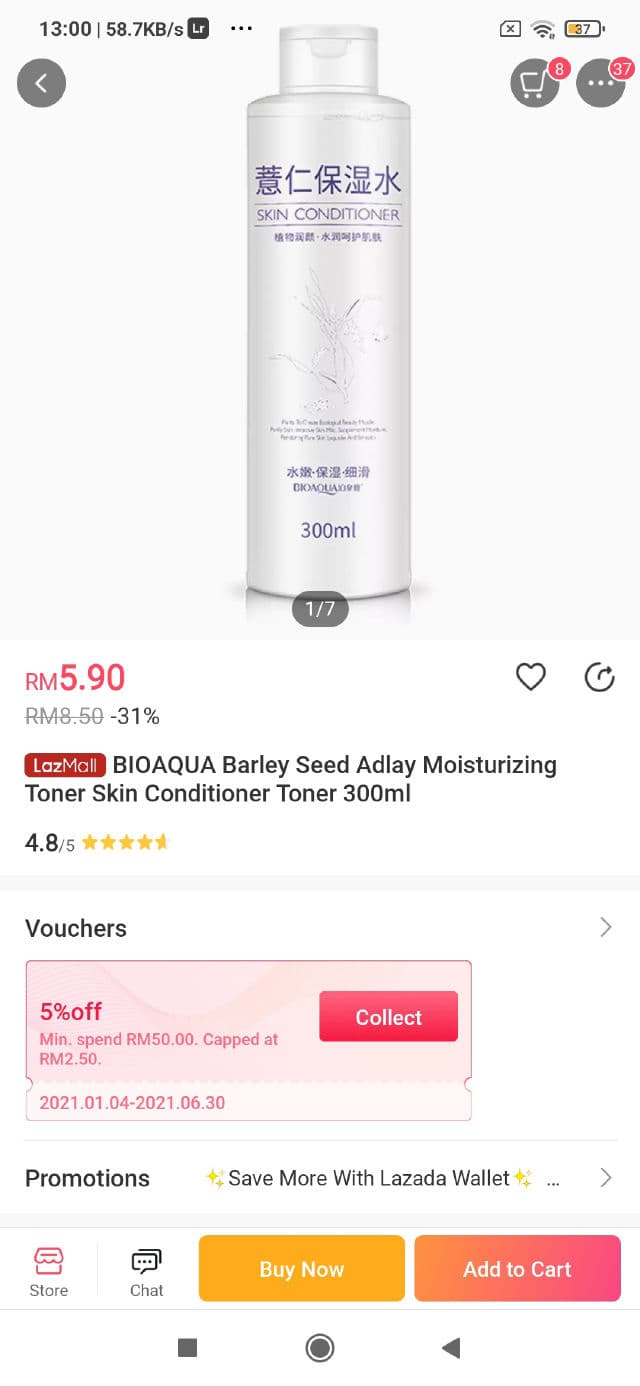
Task: Expand the Vouchers section
Action: [605, 927]
